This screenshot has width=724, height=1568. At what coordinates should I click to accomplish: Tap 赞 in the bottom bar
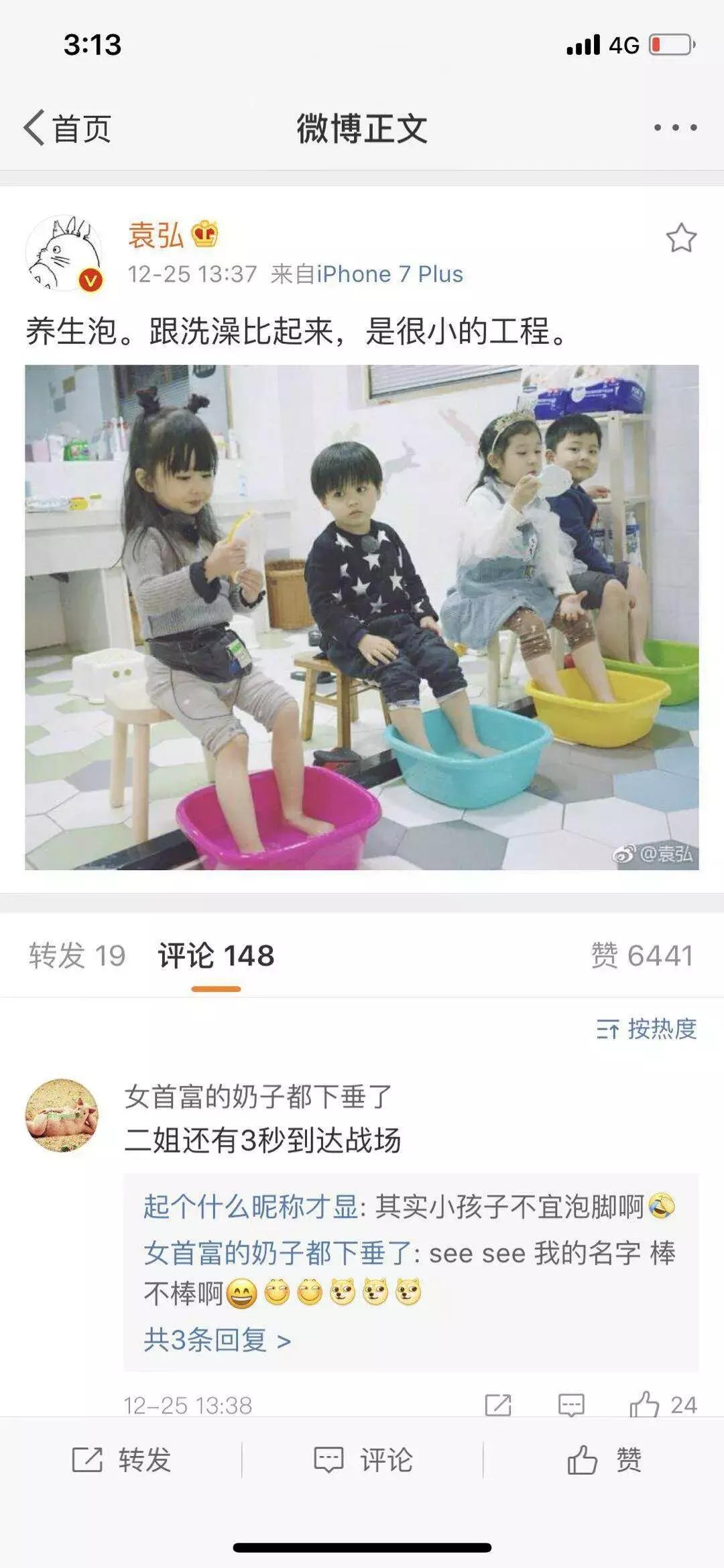pyautogui.click(x=604, y=1459)
